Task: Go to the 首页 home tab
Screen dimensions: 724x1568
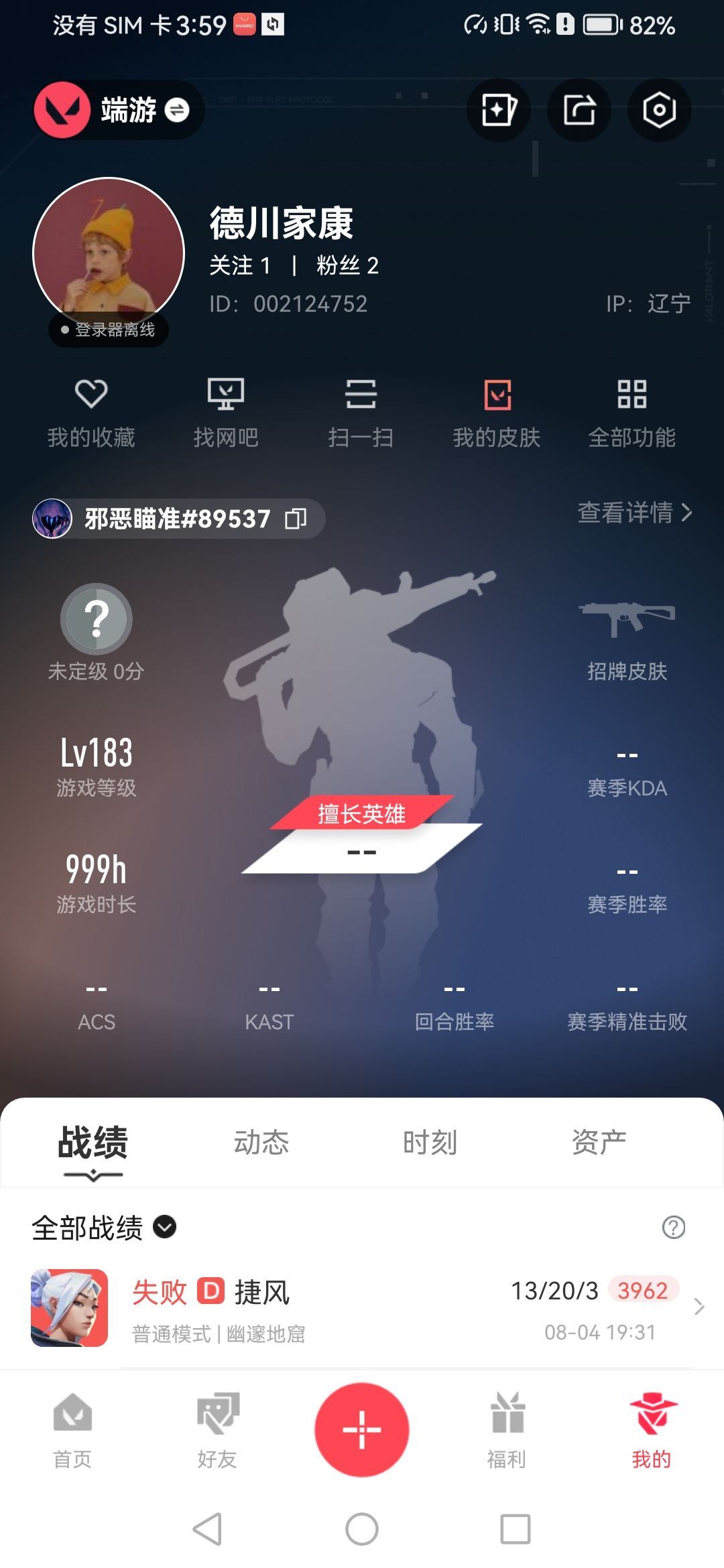Action: coord(72,1430)
